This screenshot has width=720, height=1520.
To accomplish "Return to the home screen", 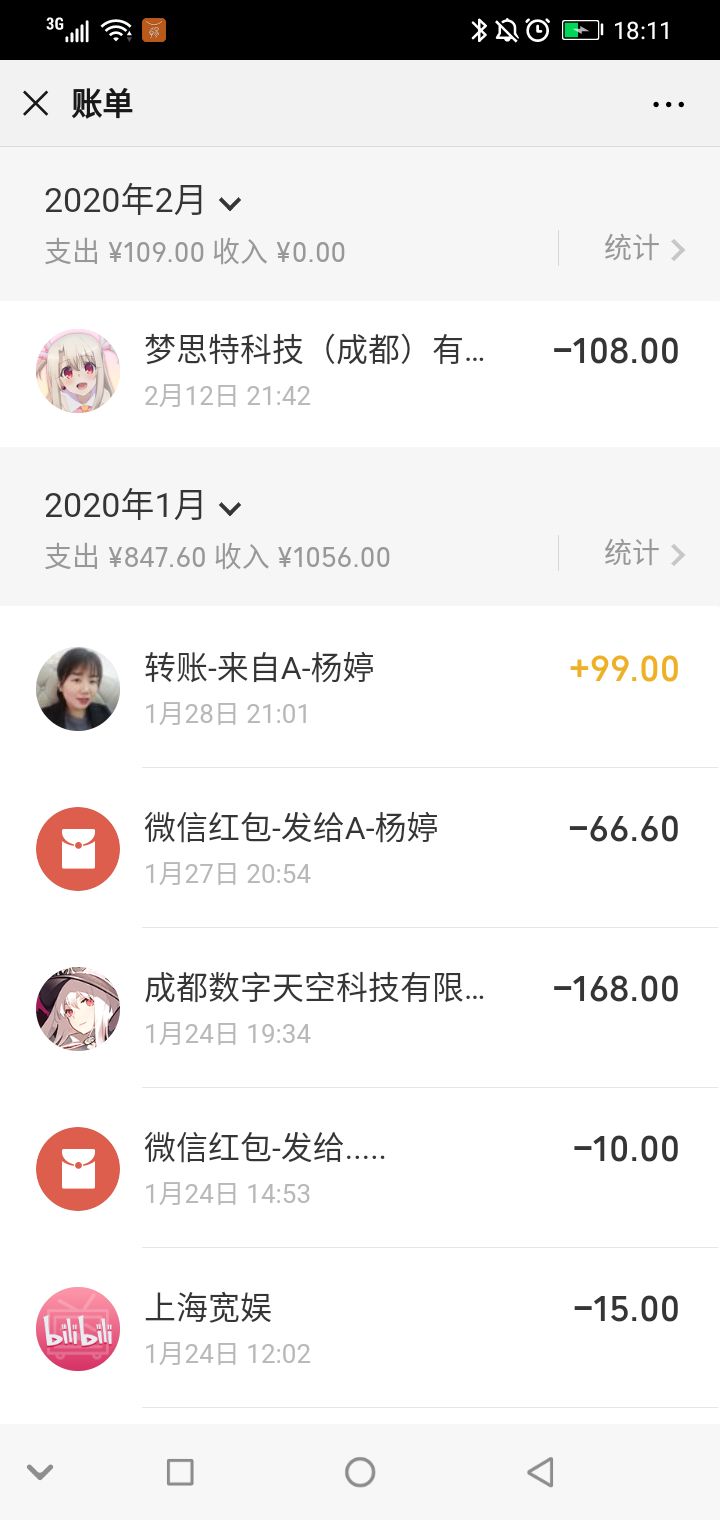I will coord(360,1472).
